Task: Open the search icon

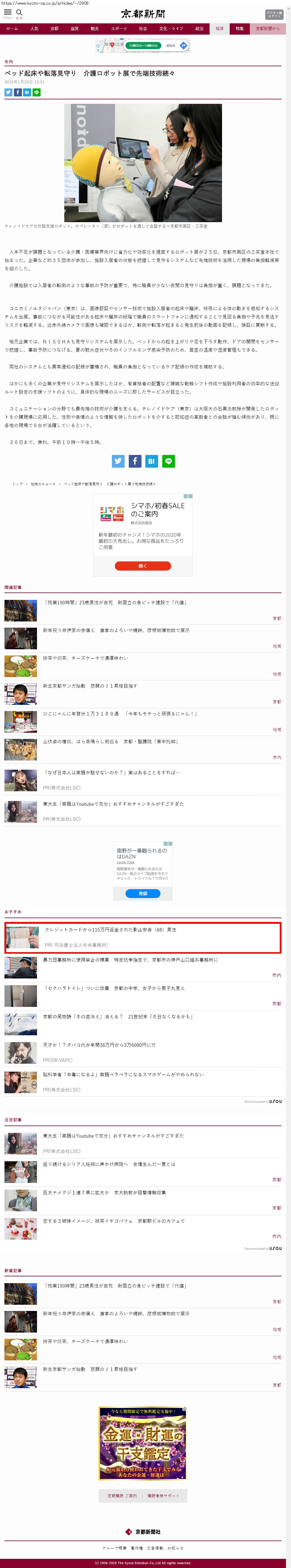Action: pyautogui.click(x=19, y=13)
